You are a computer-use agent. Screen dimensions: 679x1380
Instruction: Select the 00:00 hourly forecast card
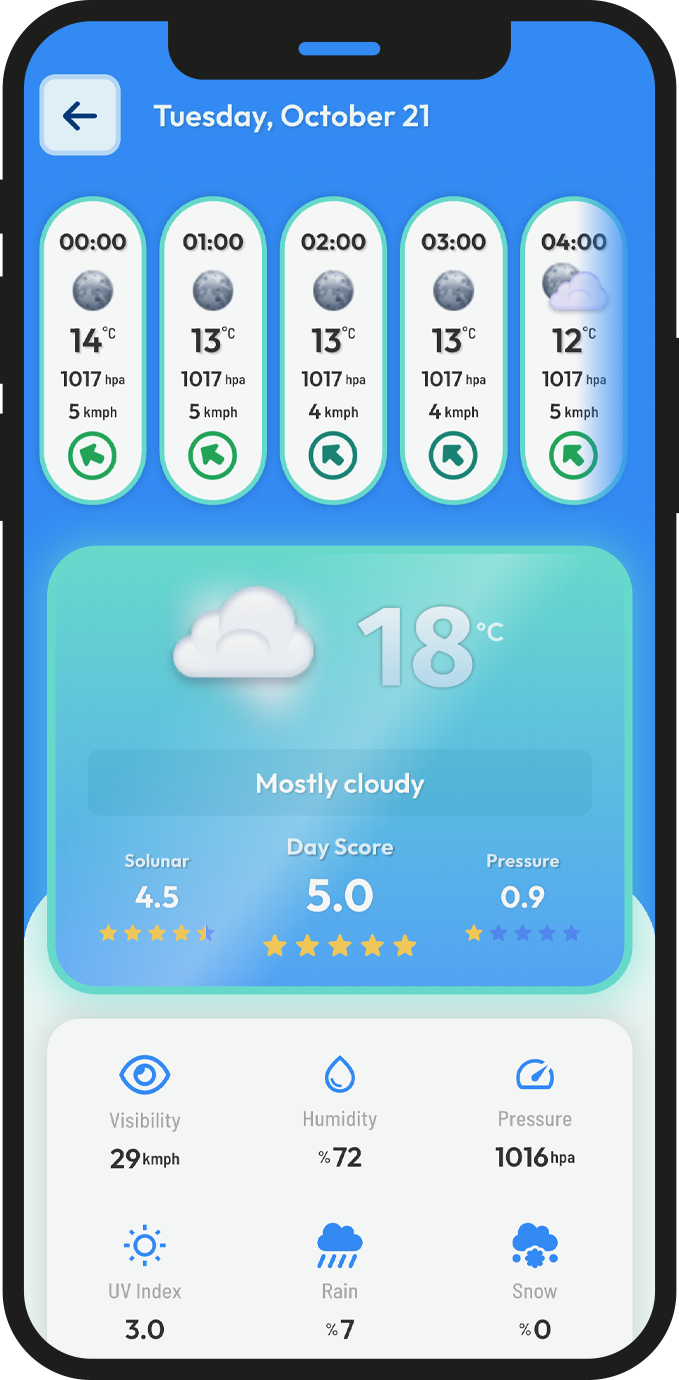(93, 350)
